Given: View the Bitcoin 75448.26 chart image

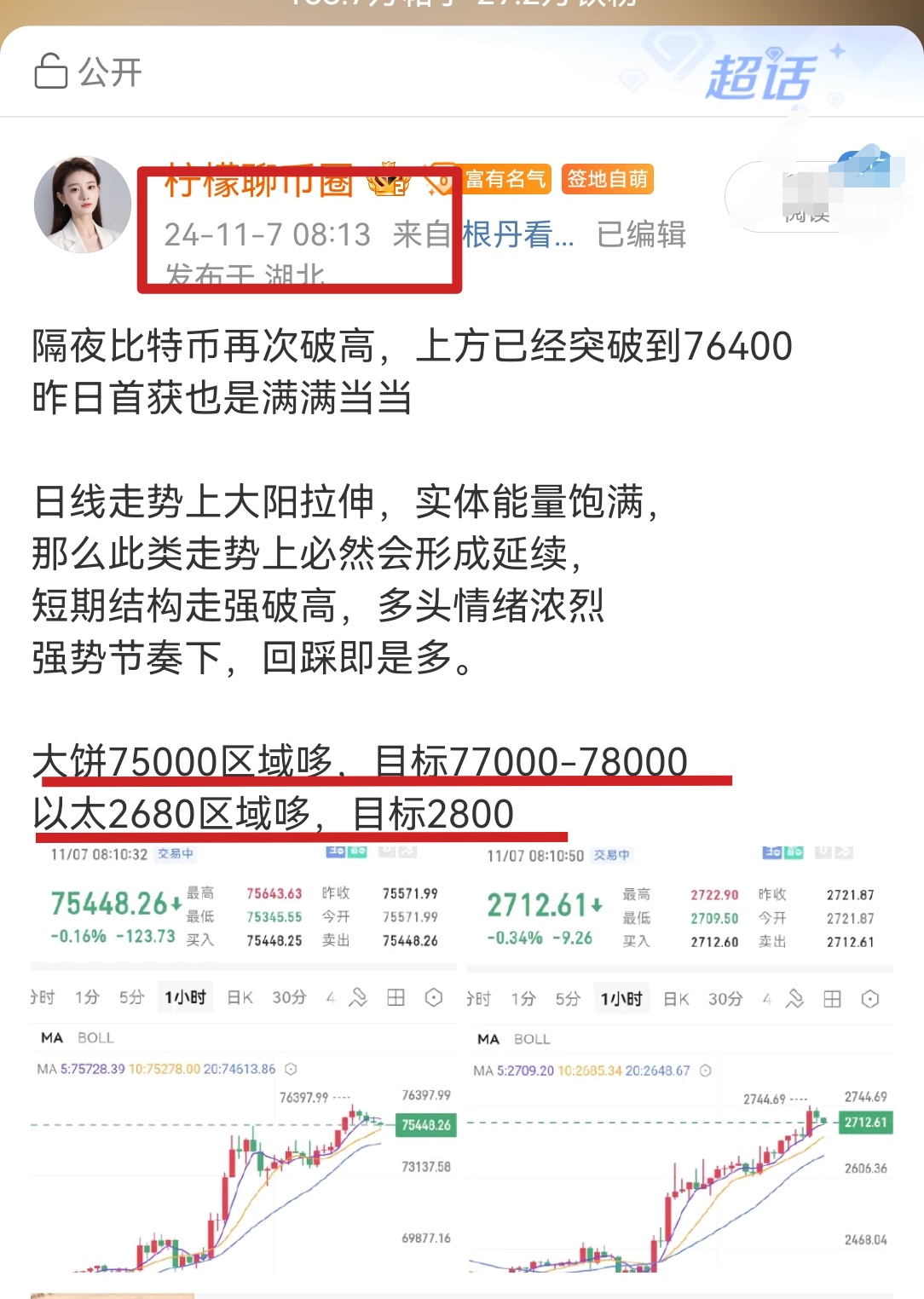Looking at the screenshot, I should click(243, 1065).
